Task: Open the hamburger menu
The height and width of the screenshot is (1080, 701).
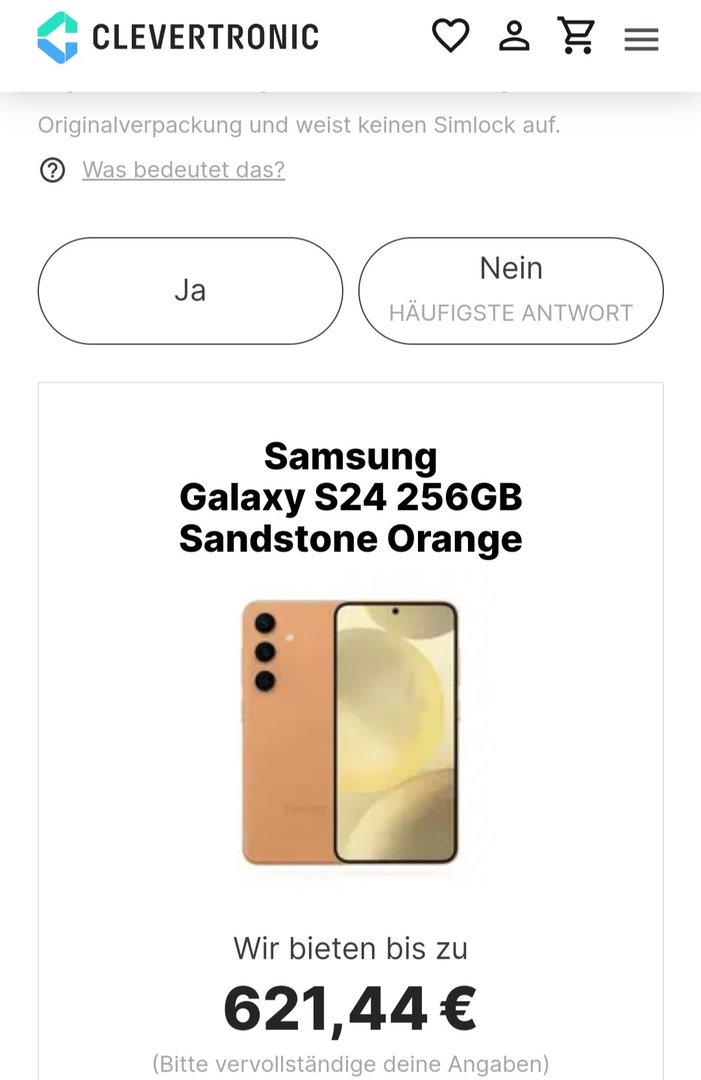Action: tap(641, 39)
